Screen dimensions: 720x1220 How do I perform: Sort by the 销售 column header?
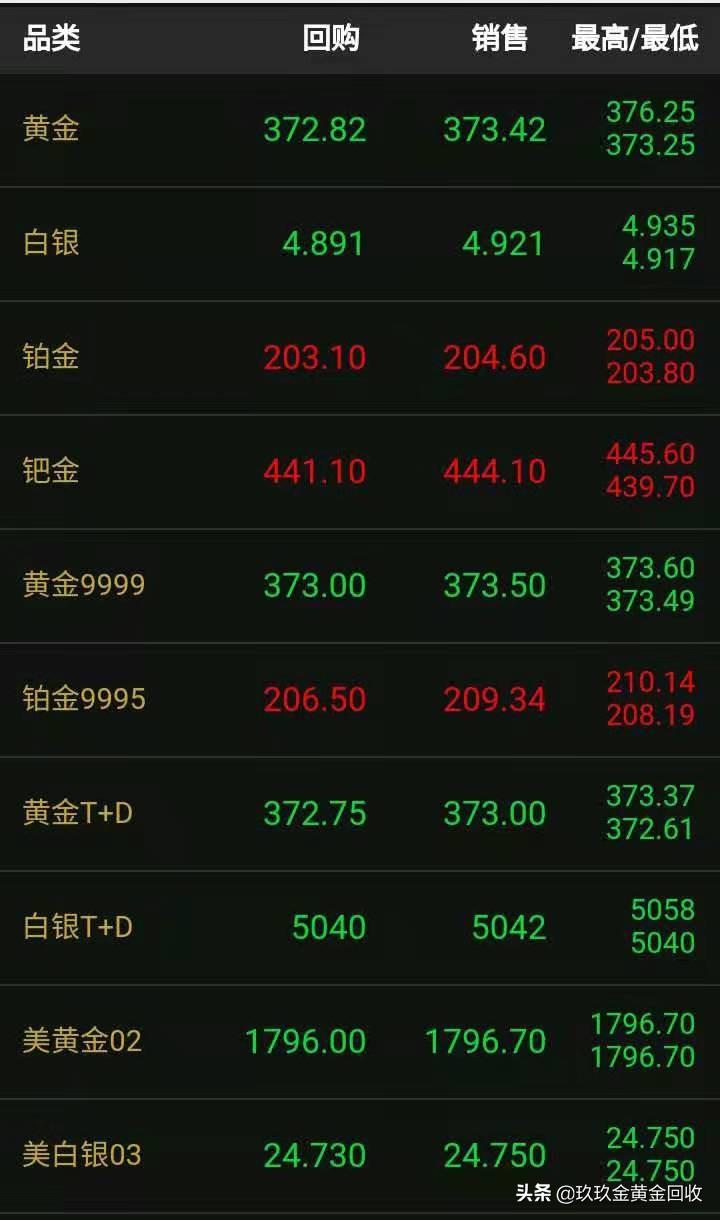click(x=502, y=38)
